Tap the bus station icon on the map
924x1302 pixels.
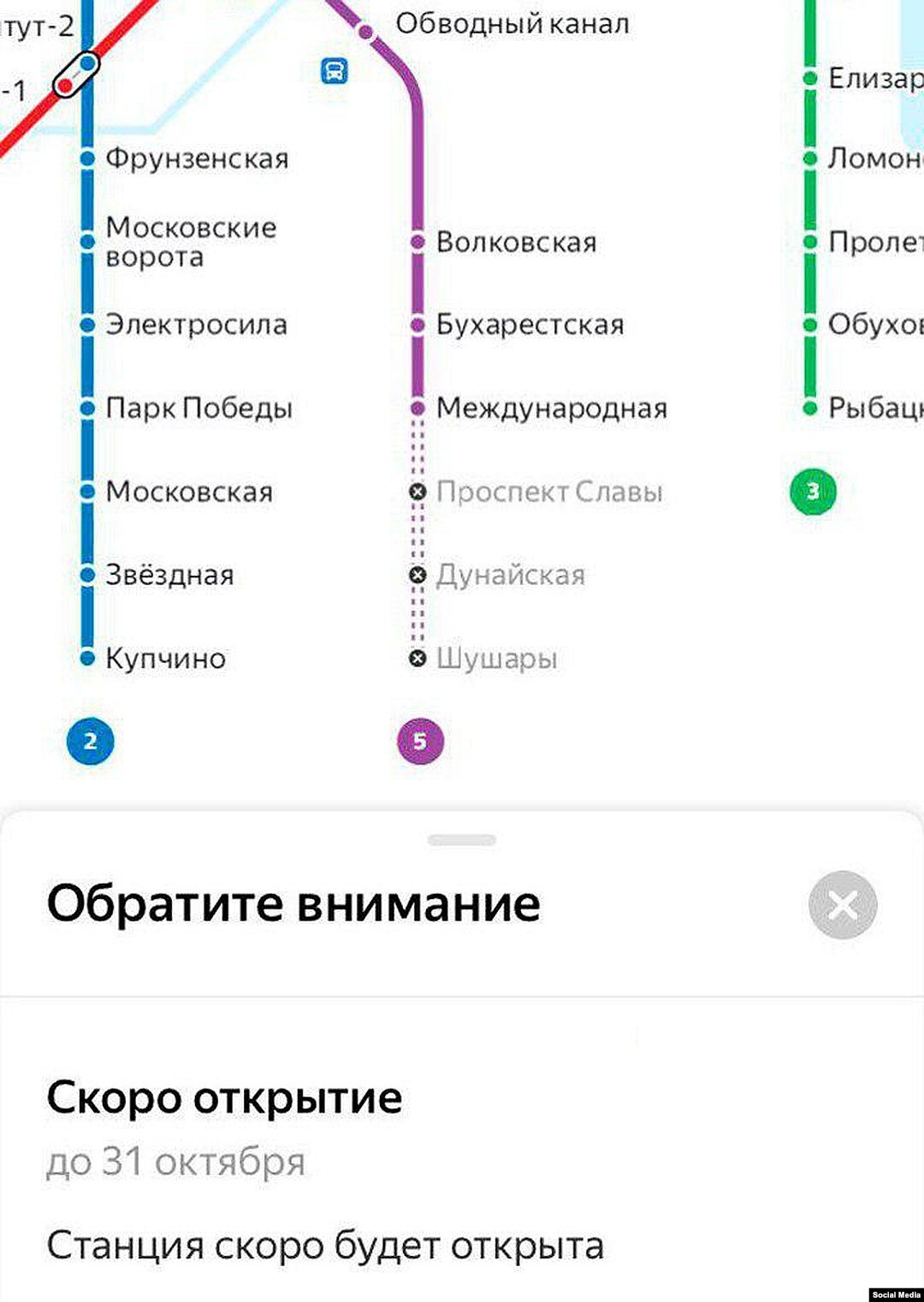tap(335, 71)
